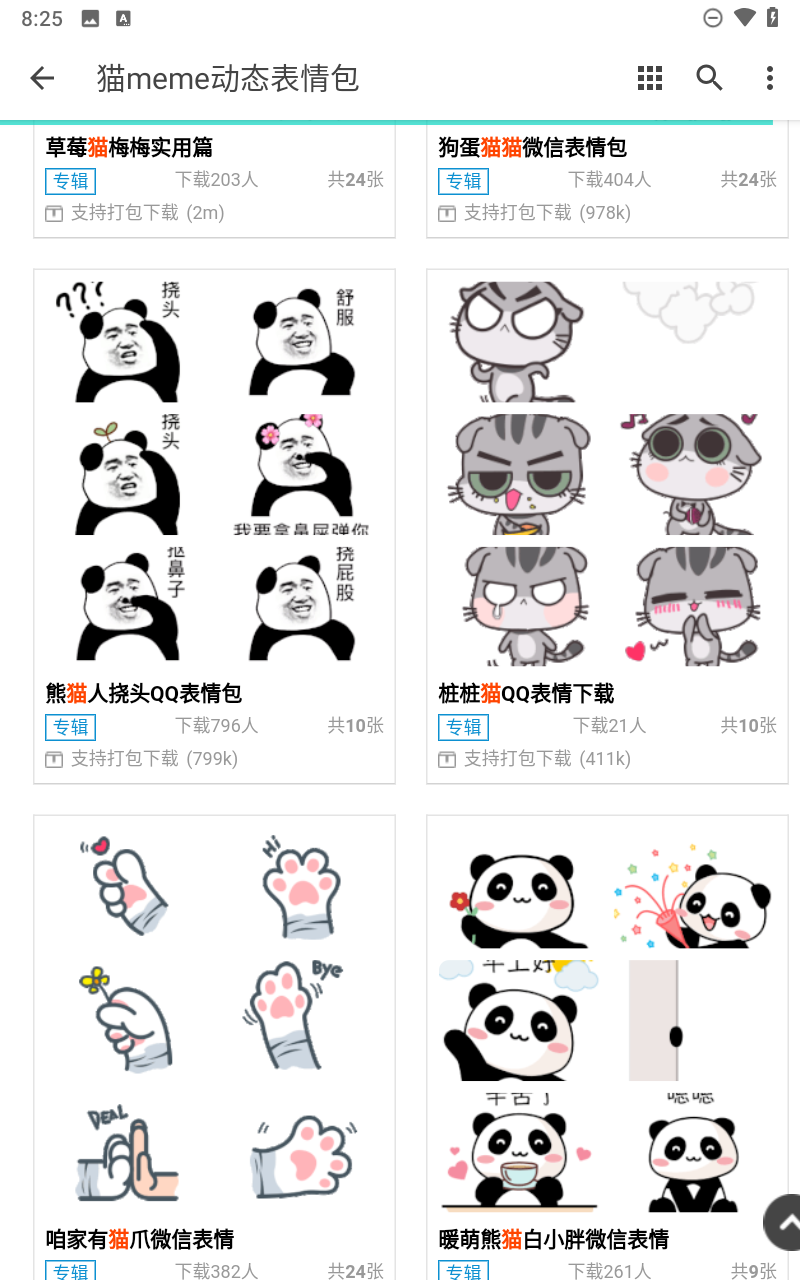The width and height of the screenshot is (800, 1280).
Task: Open search from the top bar
Action: click(710, 78)
